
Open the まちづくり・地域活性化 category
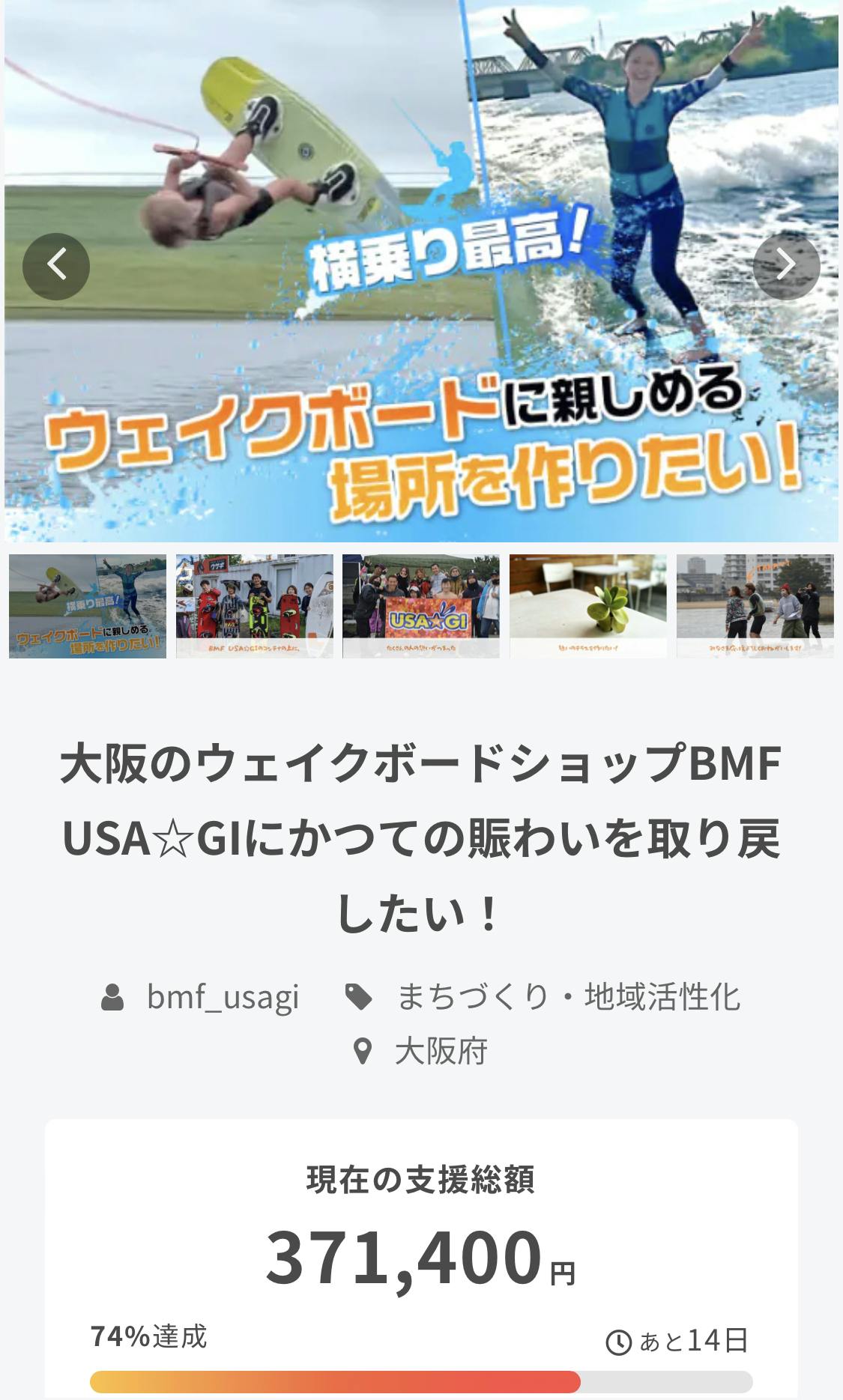coord(567,997)
